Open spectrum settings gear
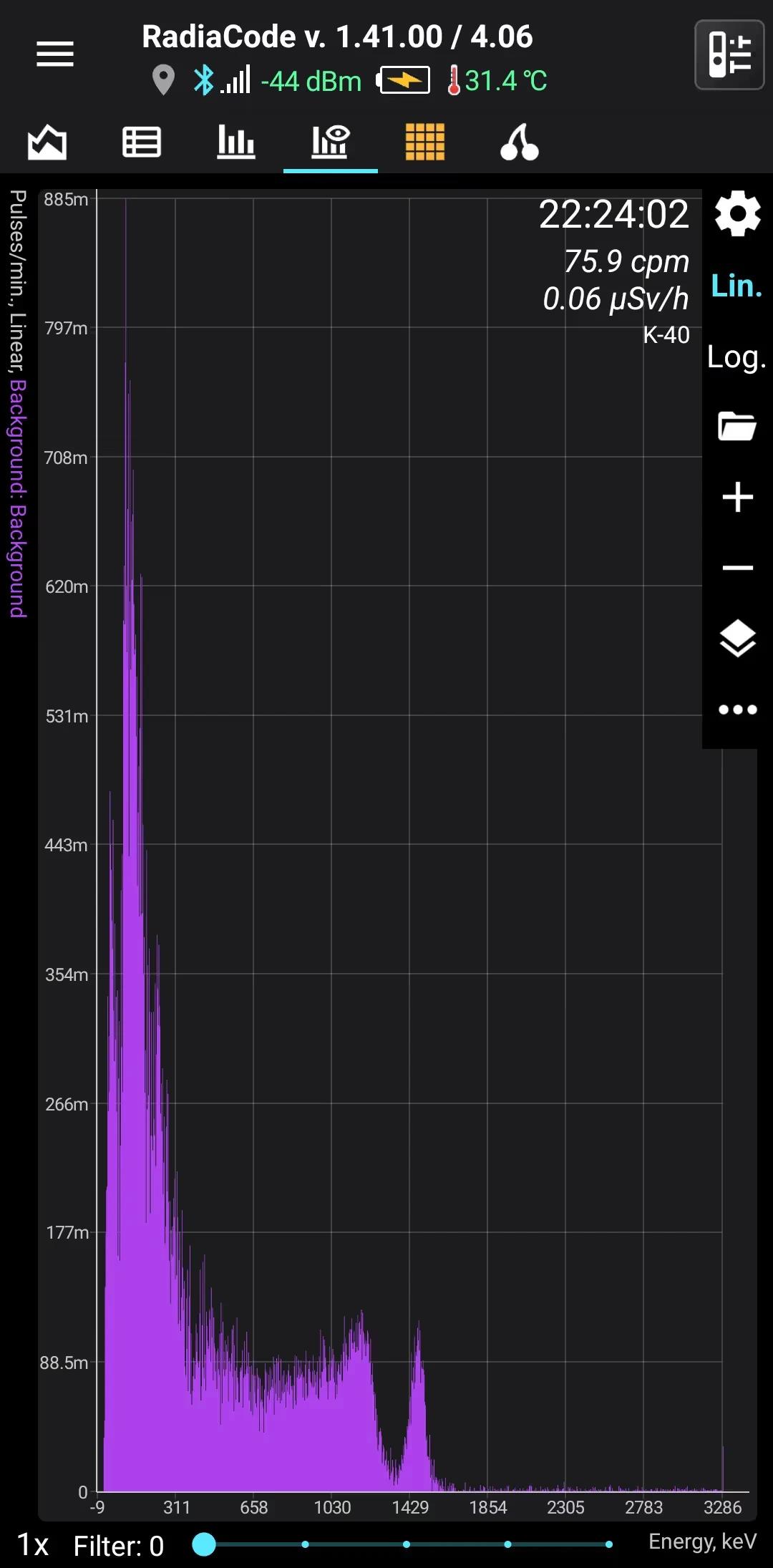This screenshot has height=1568, width=773. click(x=737, y=213)
